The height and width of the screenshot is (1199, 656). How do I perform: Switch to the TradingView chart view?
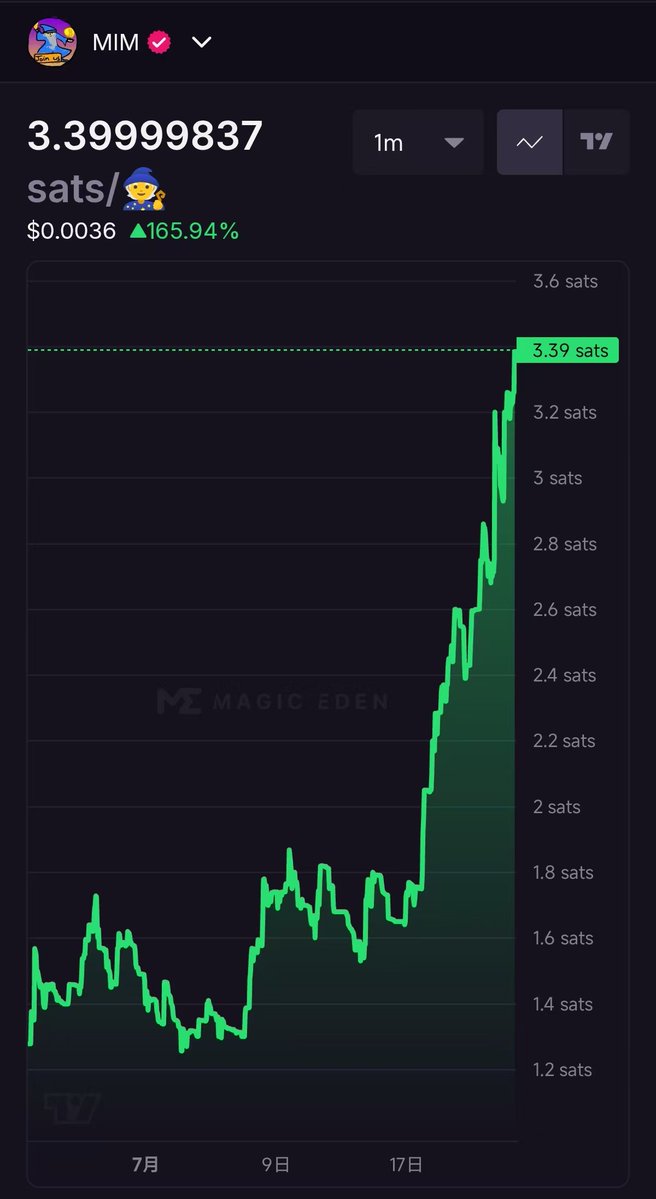click(596, 142)
